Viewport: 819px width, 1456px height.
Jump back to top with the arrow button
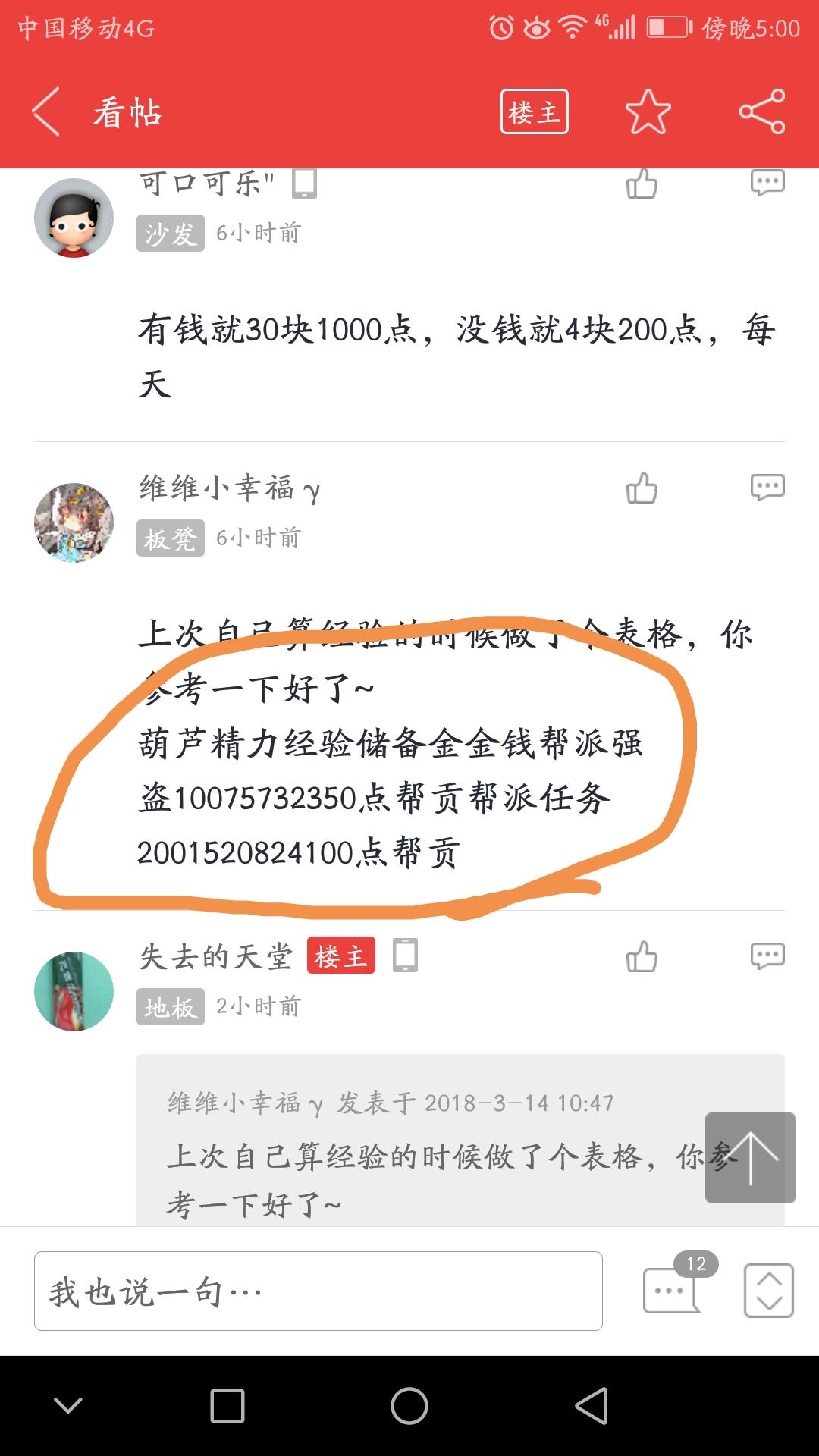pos(750,1157)
